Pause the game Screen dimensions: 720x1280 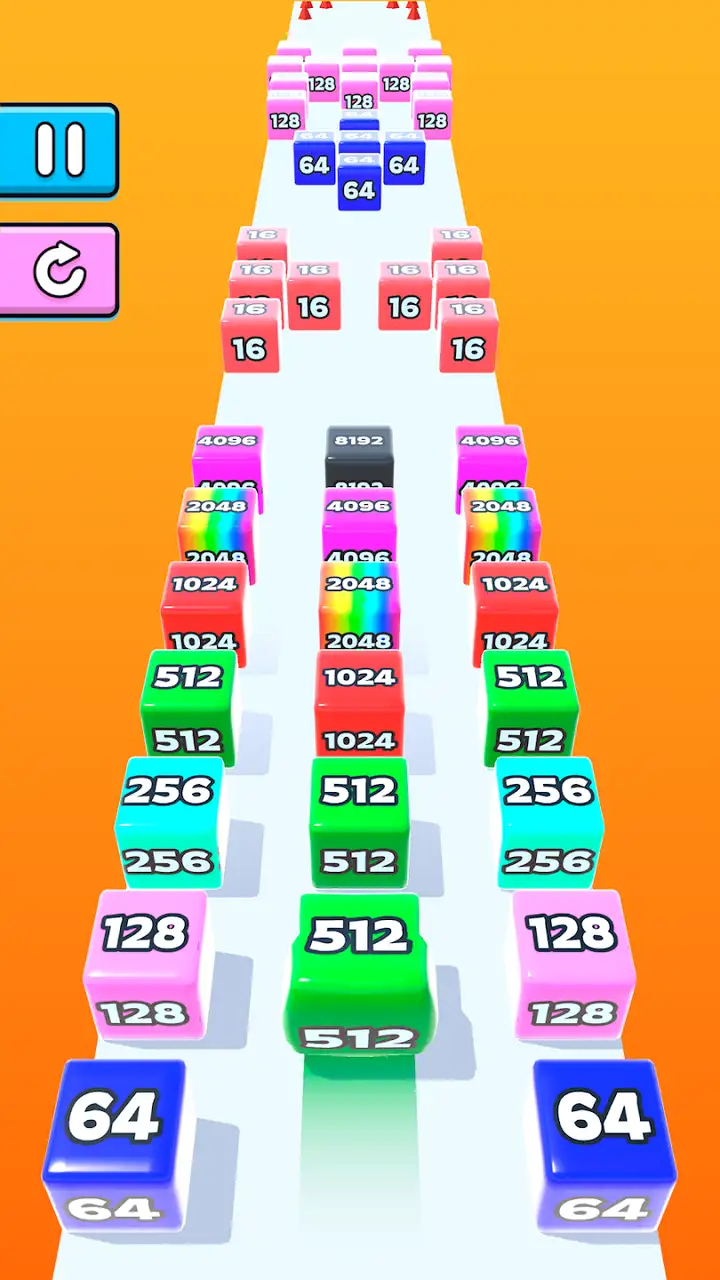(58, 150)
